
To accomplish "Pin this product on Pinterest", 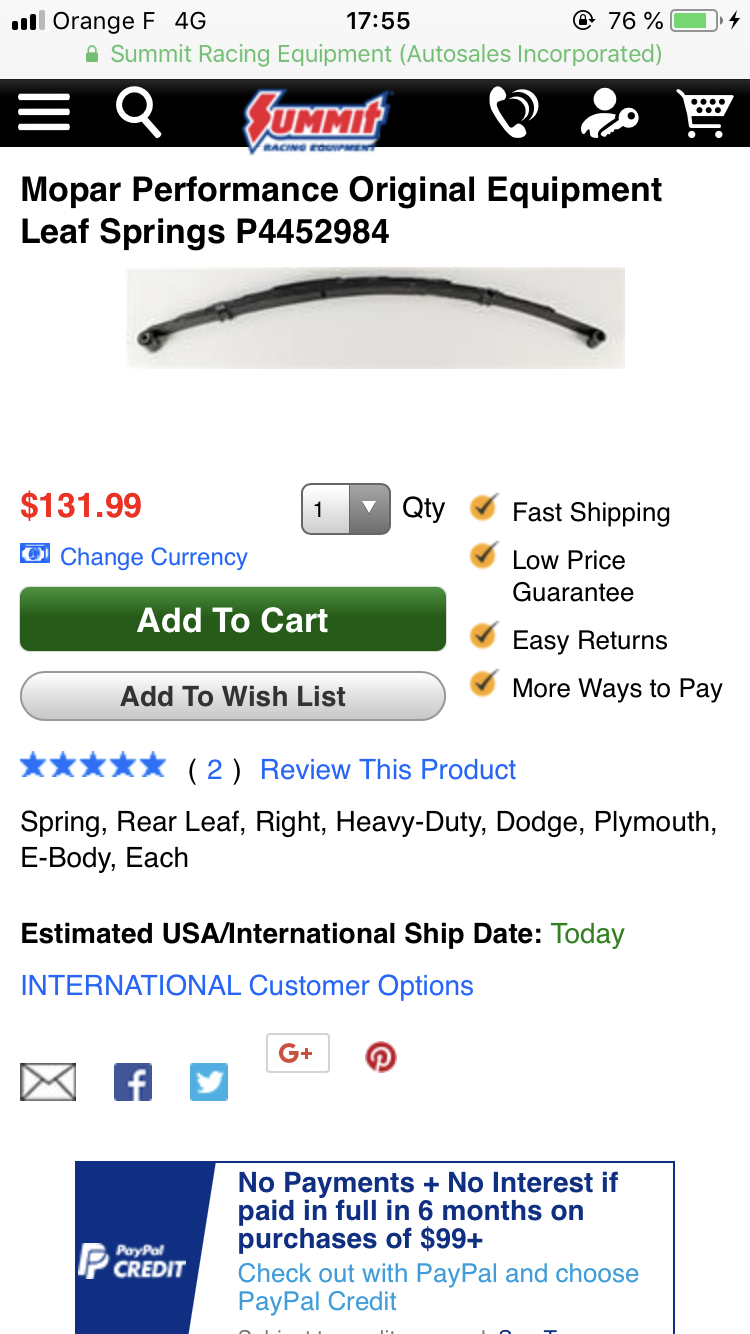I will pos(381,1057).
